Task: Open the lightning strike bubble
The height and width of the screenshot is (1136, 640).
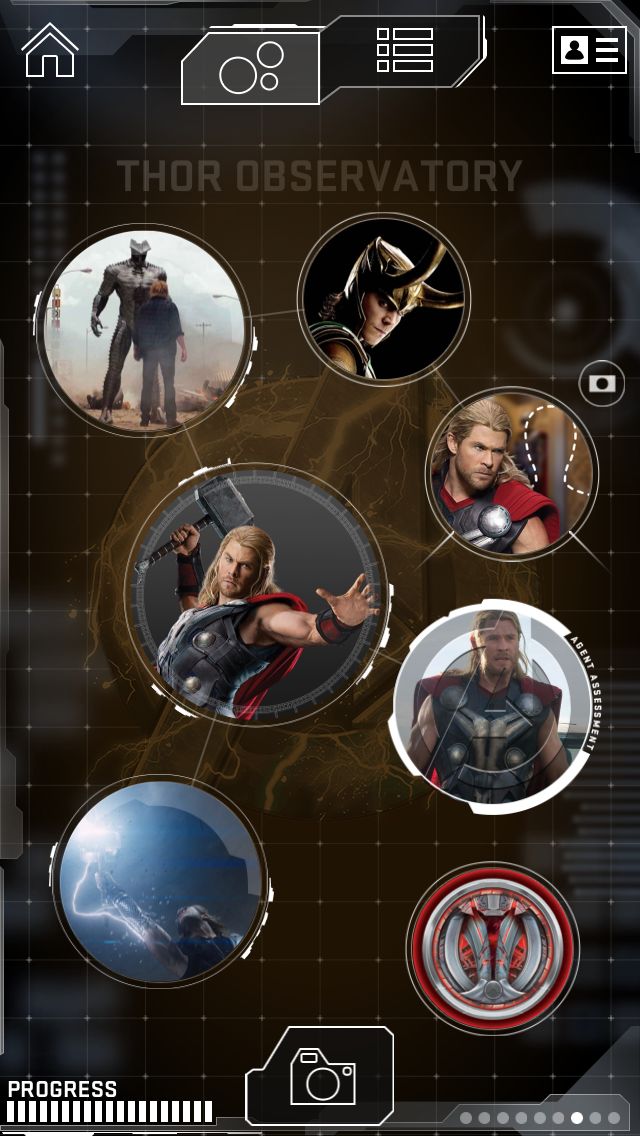Action: pyautogui.click(x=160, y=881)
